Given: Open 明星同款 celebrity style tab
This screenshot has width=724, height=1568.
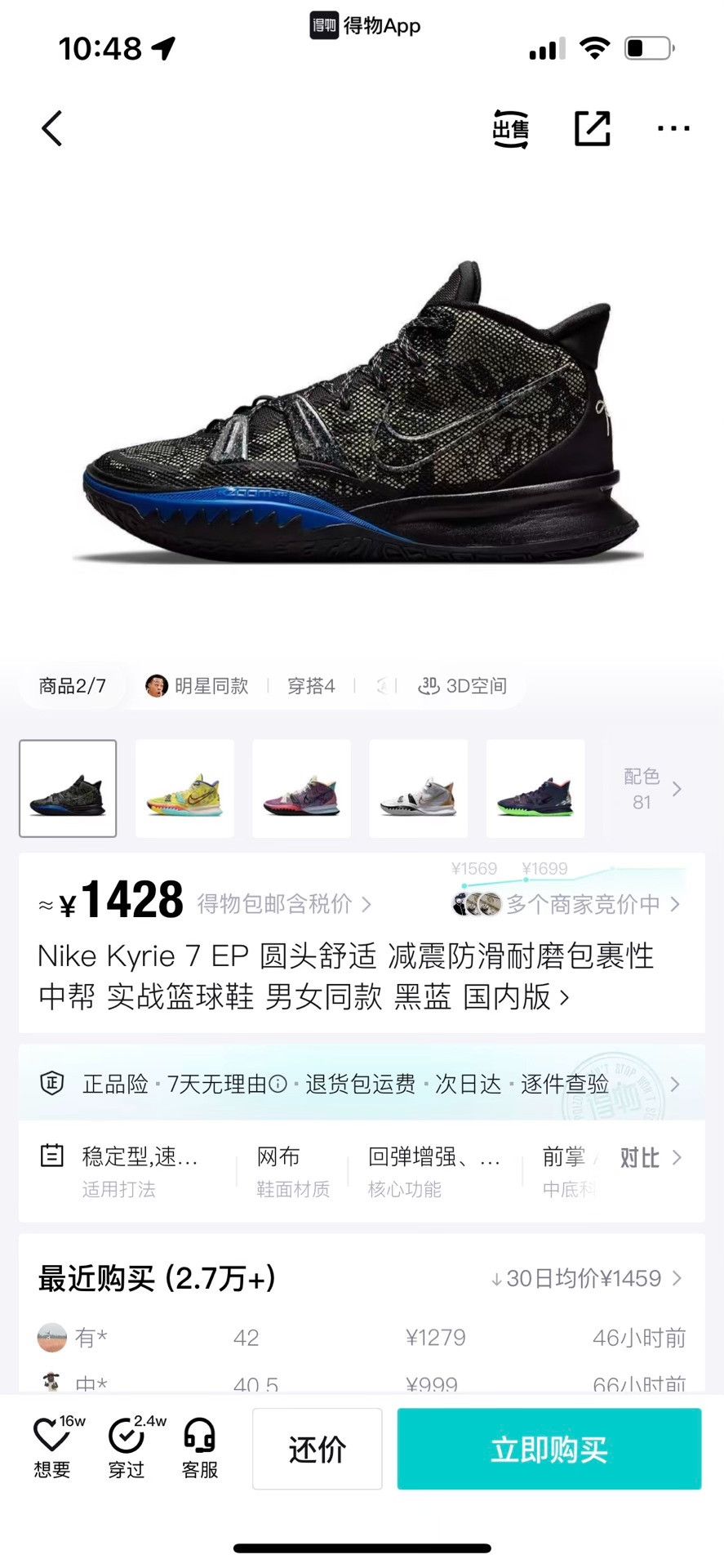Looking at the screenshot, I should [x=197, y=686].
